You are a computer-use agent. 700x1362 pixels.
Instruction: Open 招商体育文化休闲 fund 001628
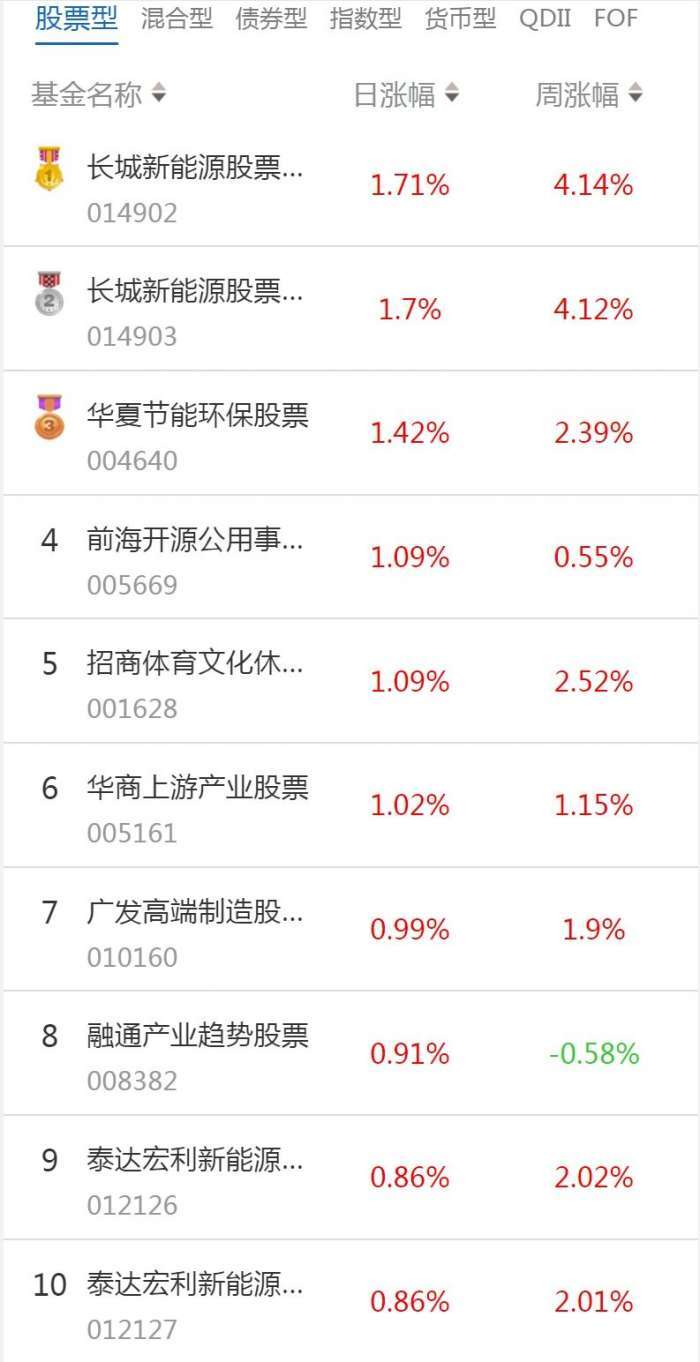pyautogui.click(x=195, y=681)
